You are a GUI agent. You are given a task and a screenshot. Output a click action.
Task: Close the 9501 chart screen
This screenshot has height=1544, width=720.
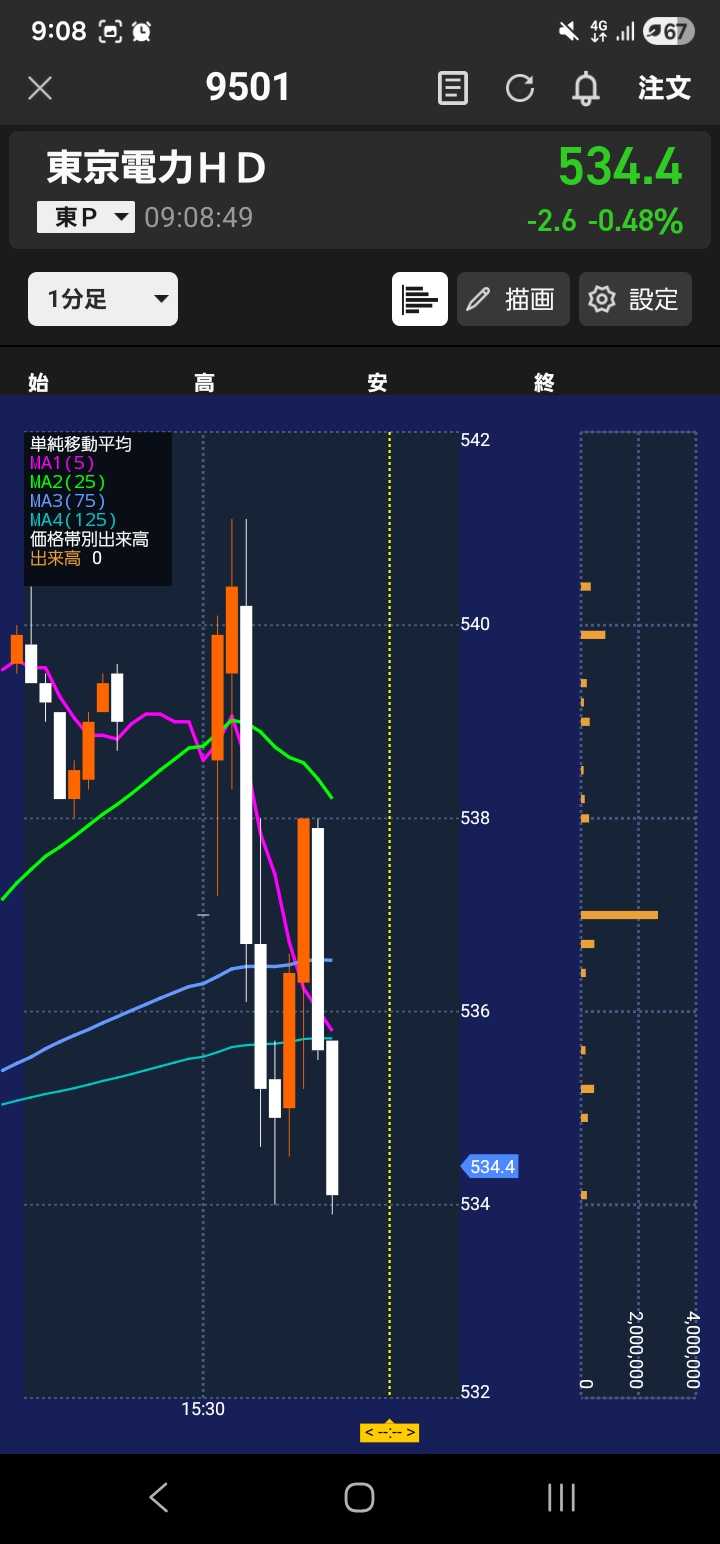pos(40,88)
